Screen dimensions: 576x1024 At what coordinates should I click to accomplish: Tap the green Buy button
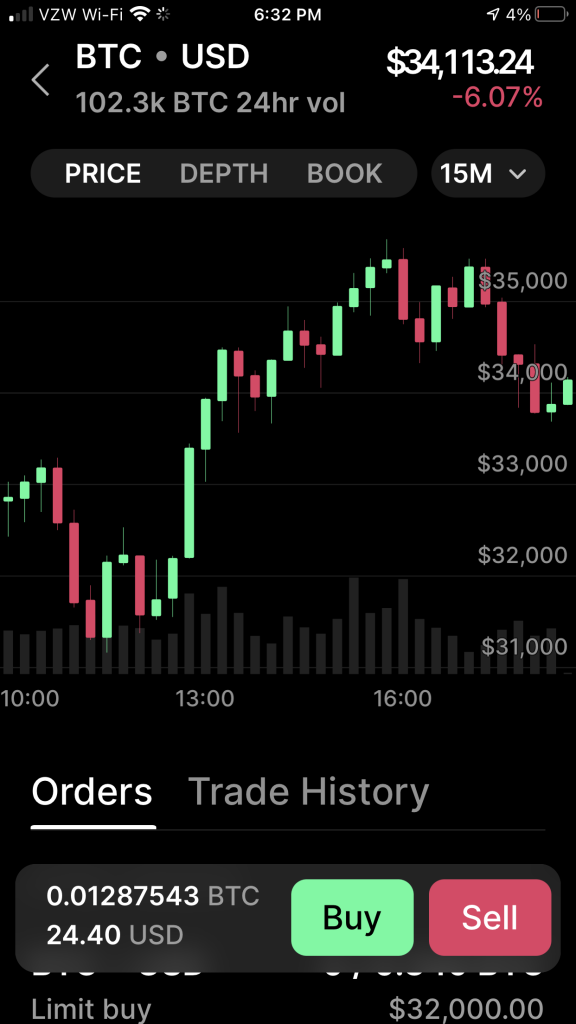(352, 918)
